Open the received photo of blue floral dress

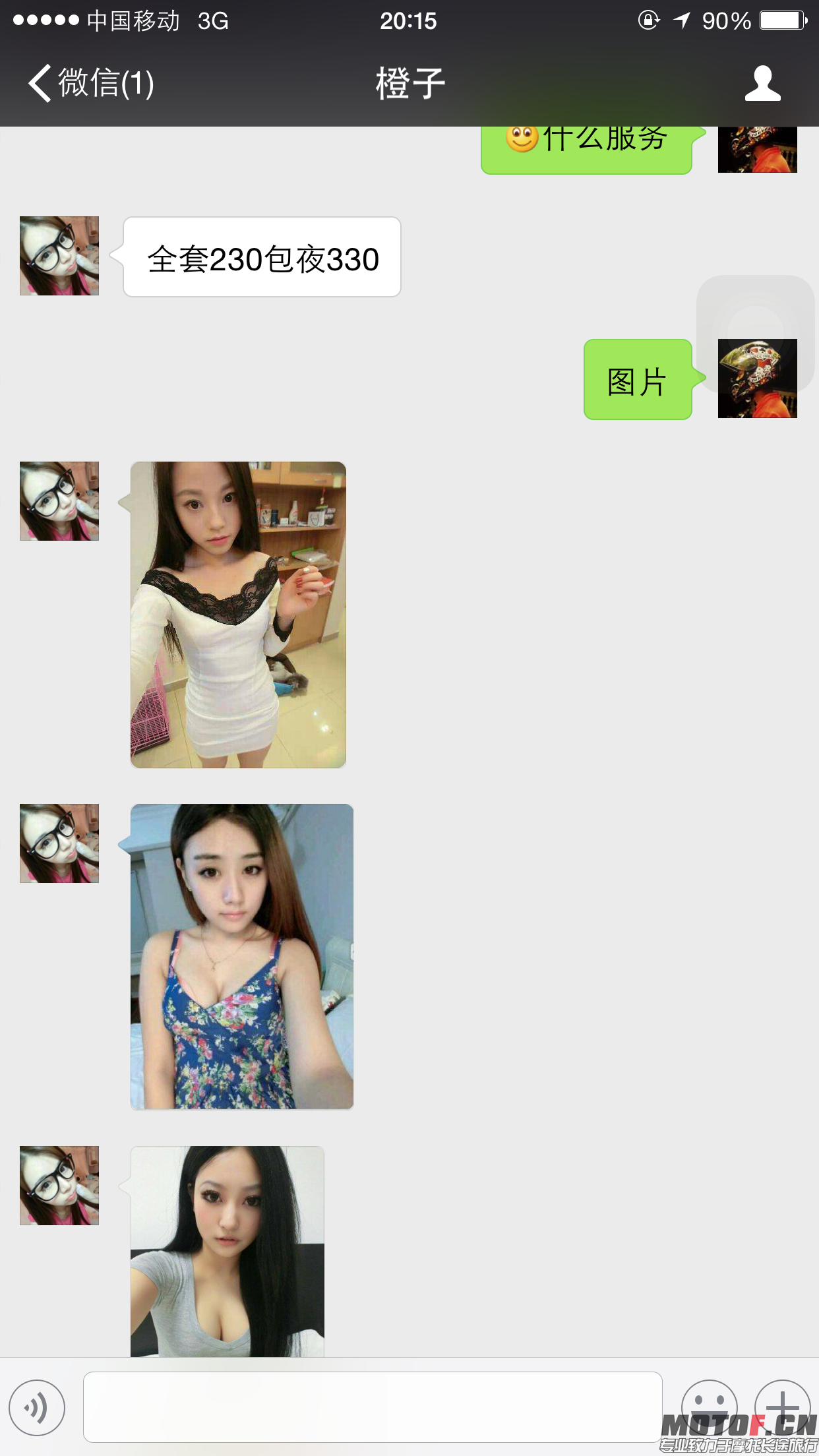(x=242, y=956)
